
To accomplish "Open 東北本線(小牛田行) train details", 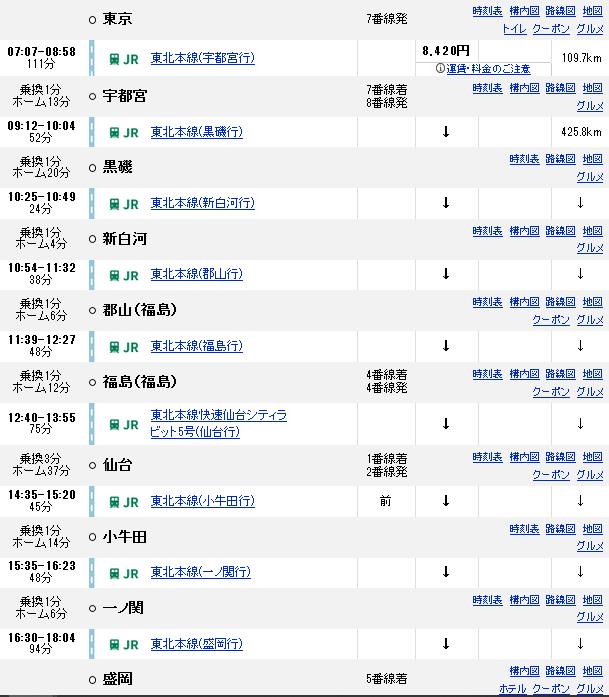I will (x=202, y=501).
